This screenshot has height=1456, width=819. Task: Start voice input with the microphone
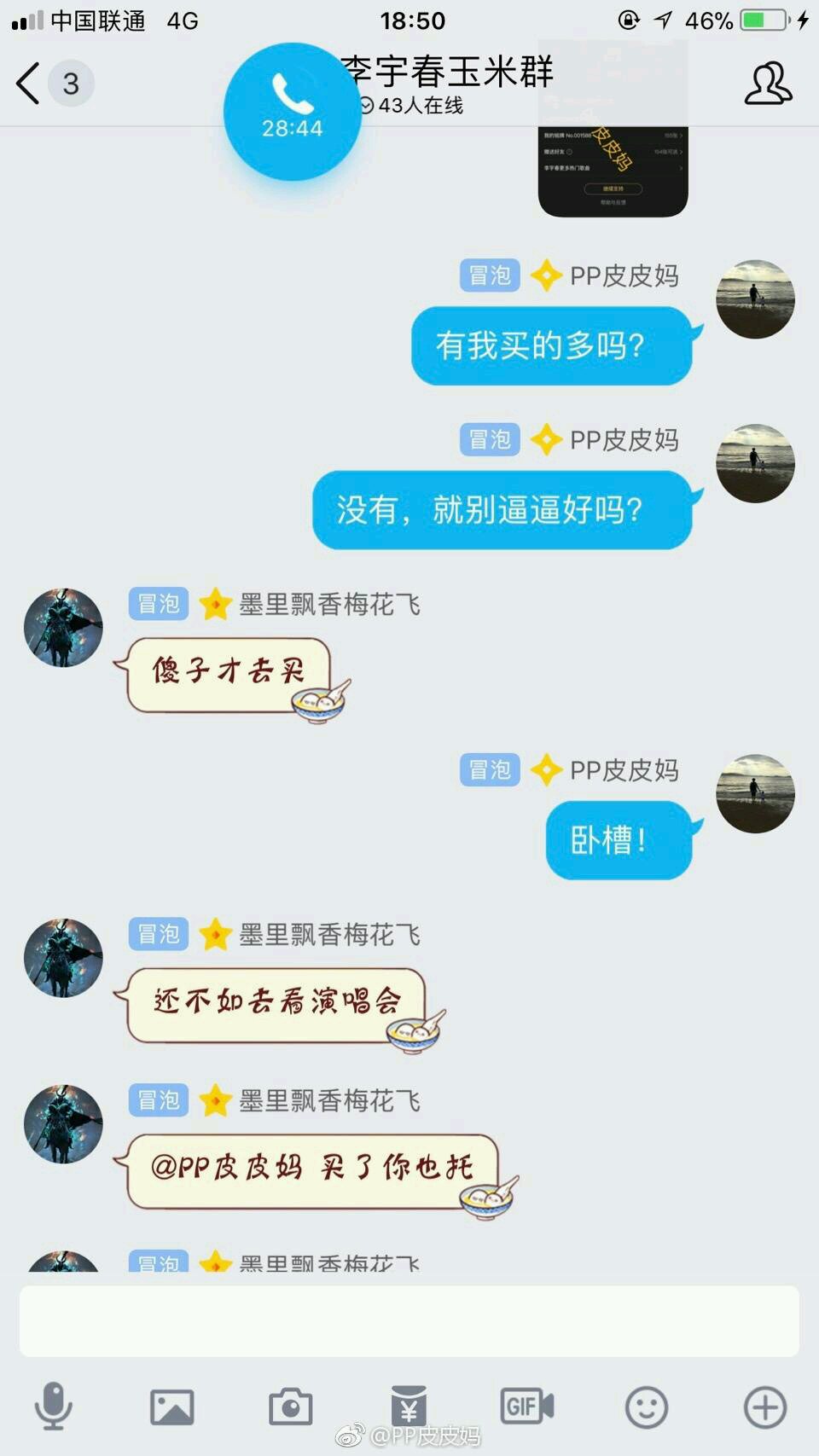(x=53, y=1406)
